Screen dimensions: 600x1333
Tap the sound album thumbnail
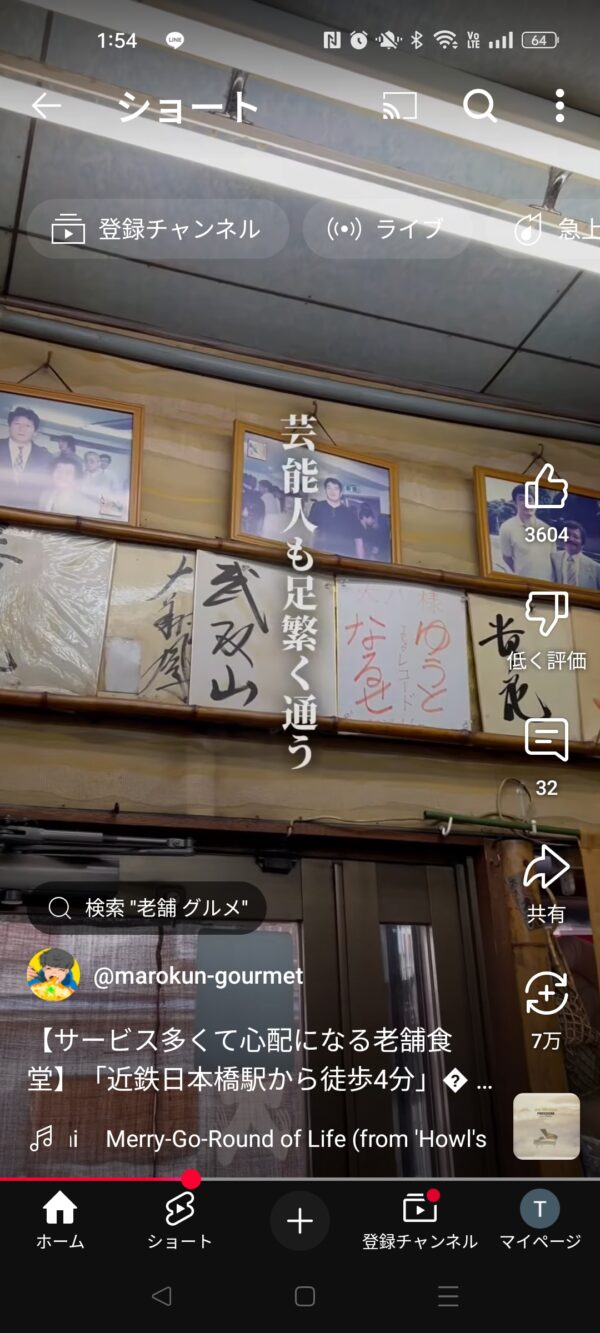click(x=547, y=1126)
